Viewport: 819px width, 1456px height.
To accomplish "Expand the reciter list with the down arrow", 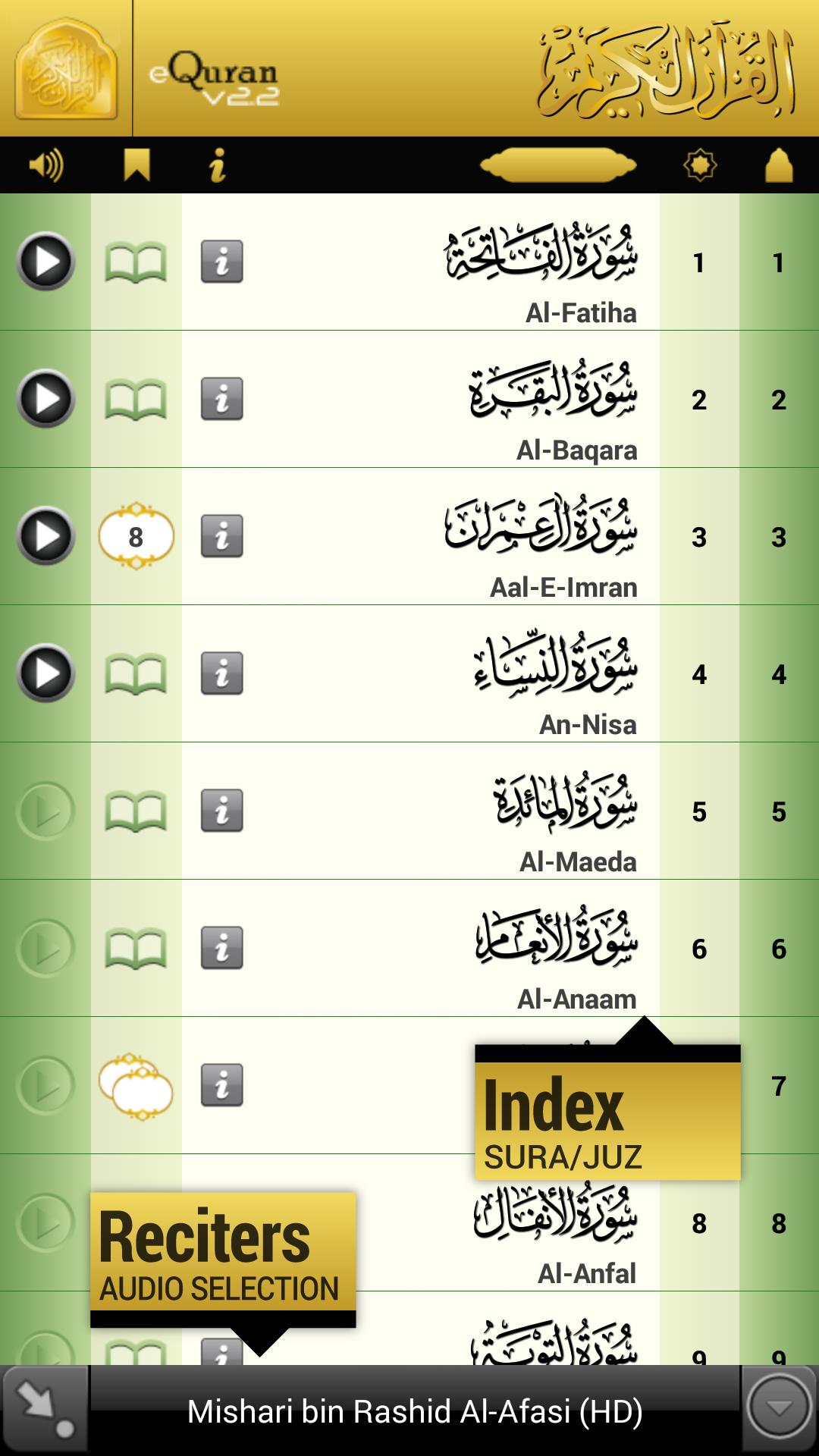I will coord(779,1407).
